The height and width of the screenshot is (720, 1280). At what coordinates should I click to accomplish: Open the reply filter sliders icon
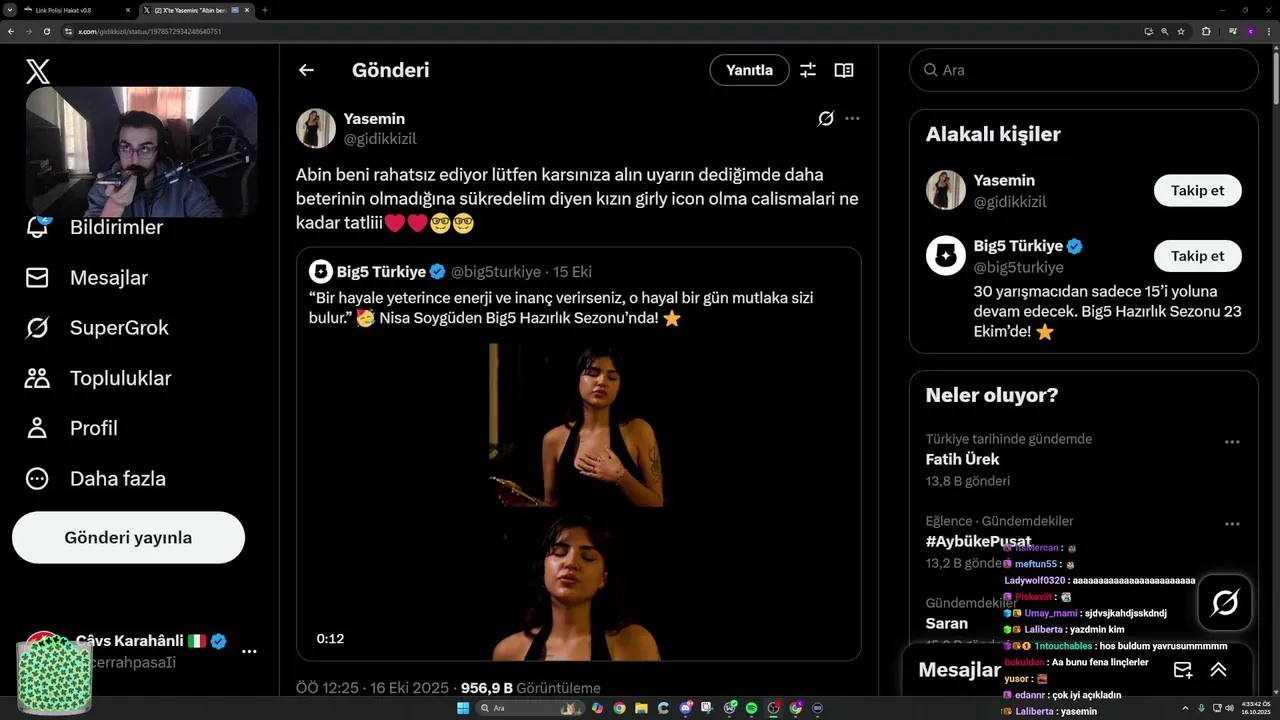(x=808, y=70)
